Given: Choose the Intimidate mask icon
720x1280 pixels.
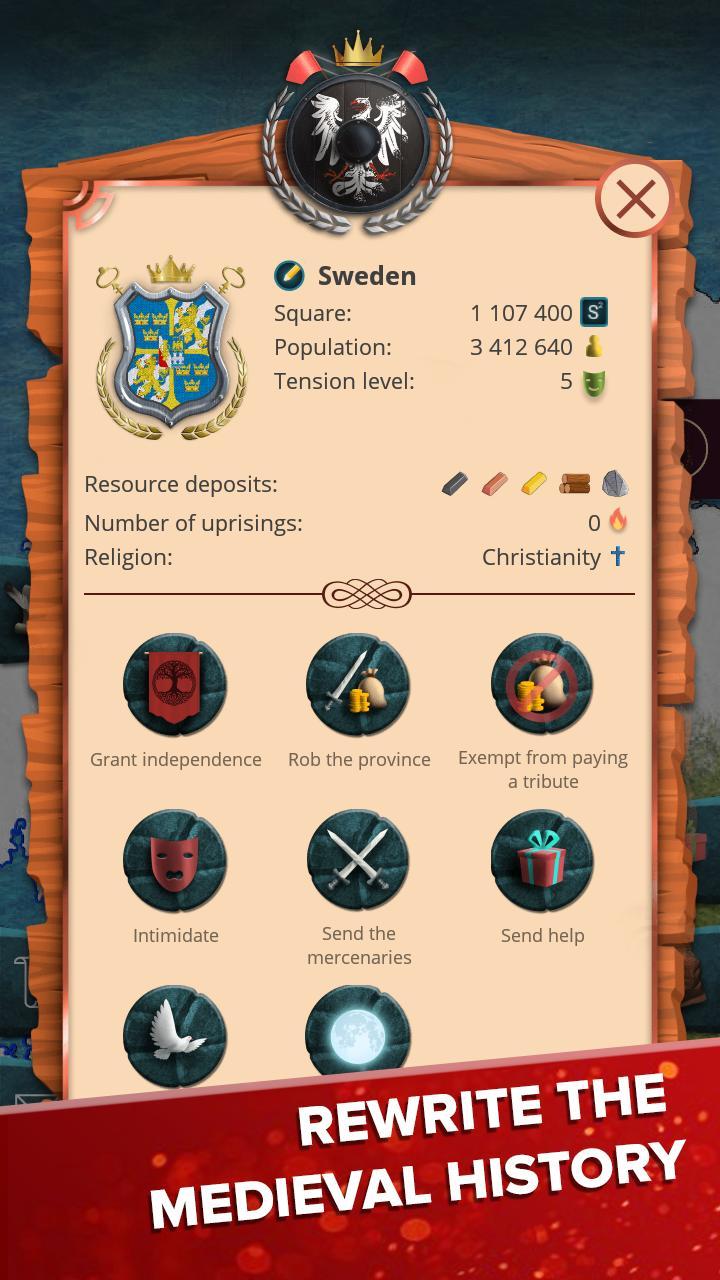Looking at the screenshot, I should 175,861.
